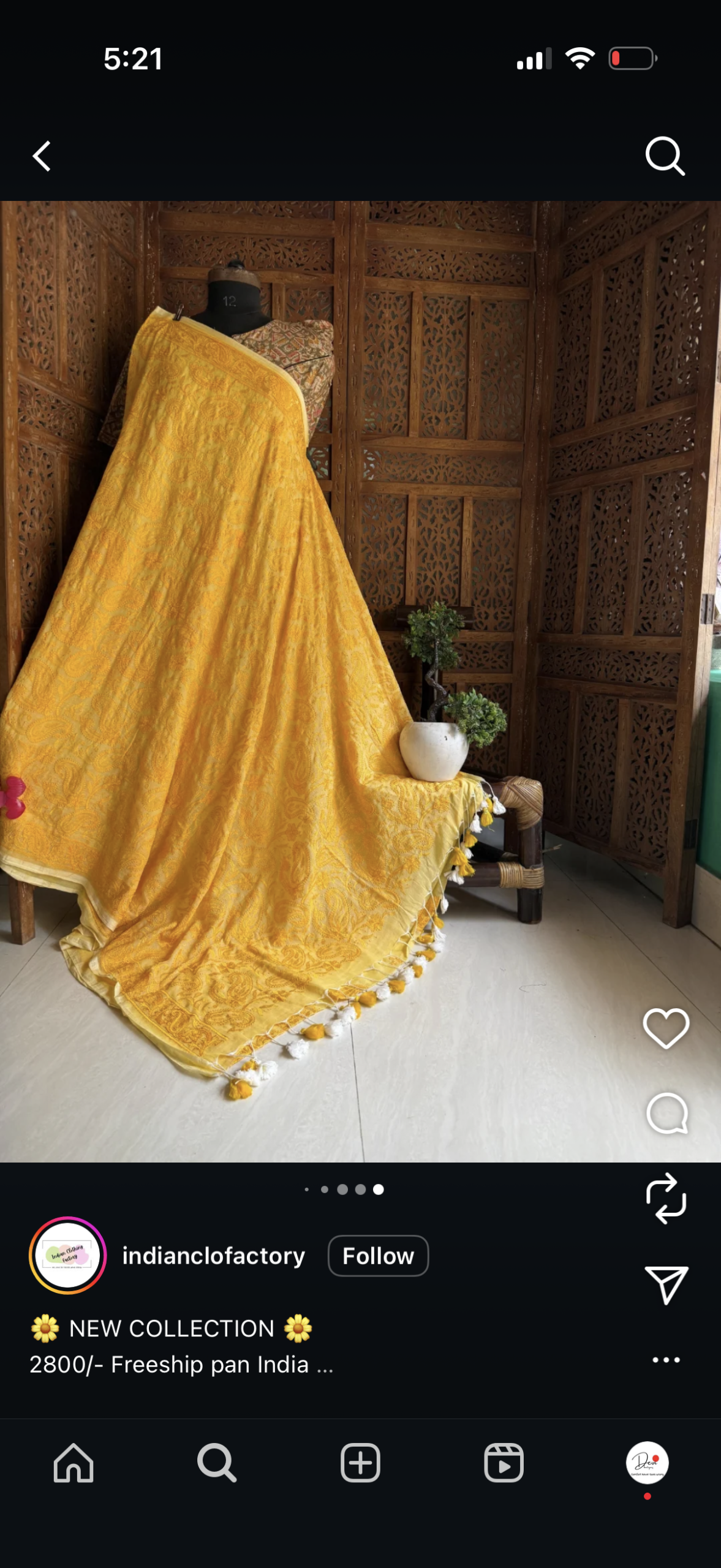Open the three-dot more options
The image size is (721, 1568).
tap(666, 1360)
